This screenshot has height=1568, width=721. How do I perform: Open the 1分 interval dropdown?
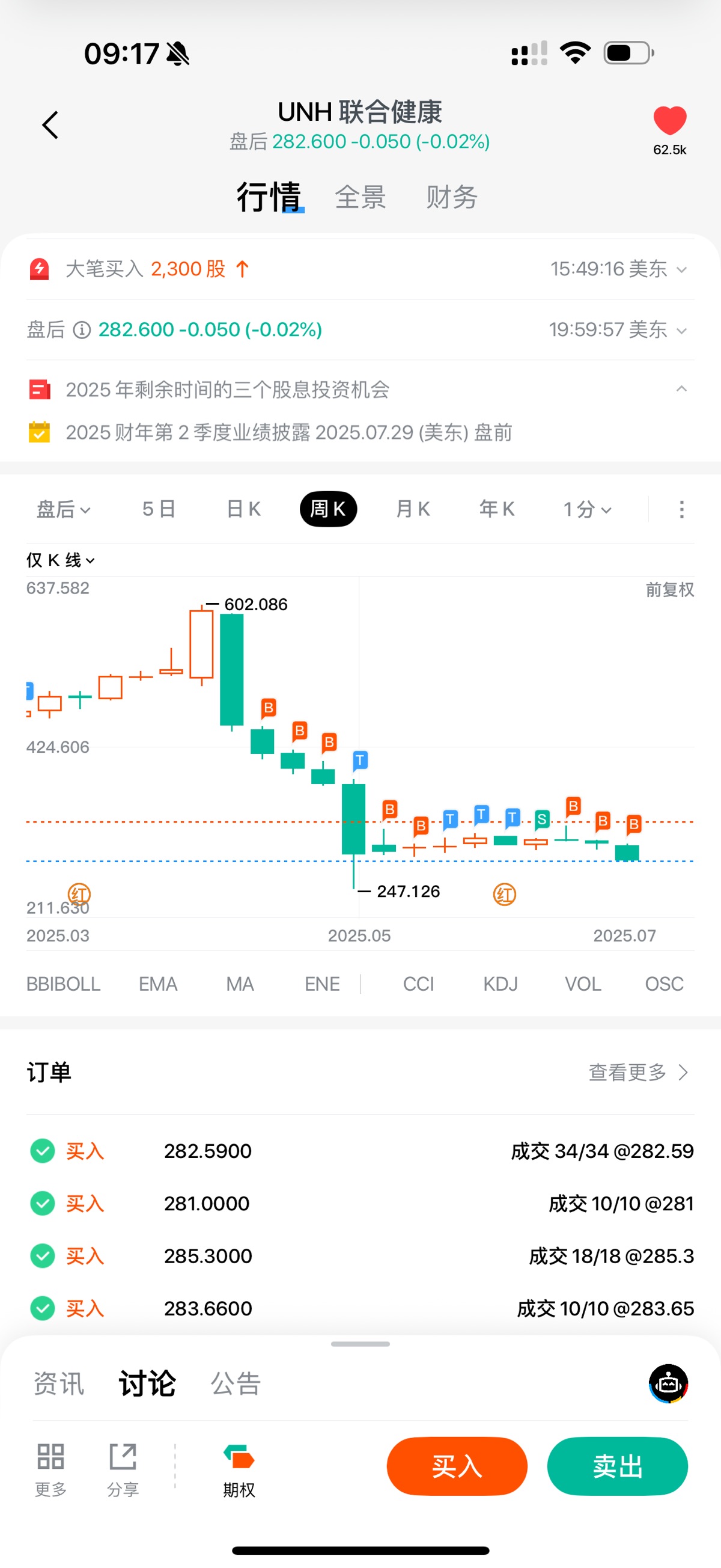[586, 509]
